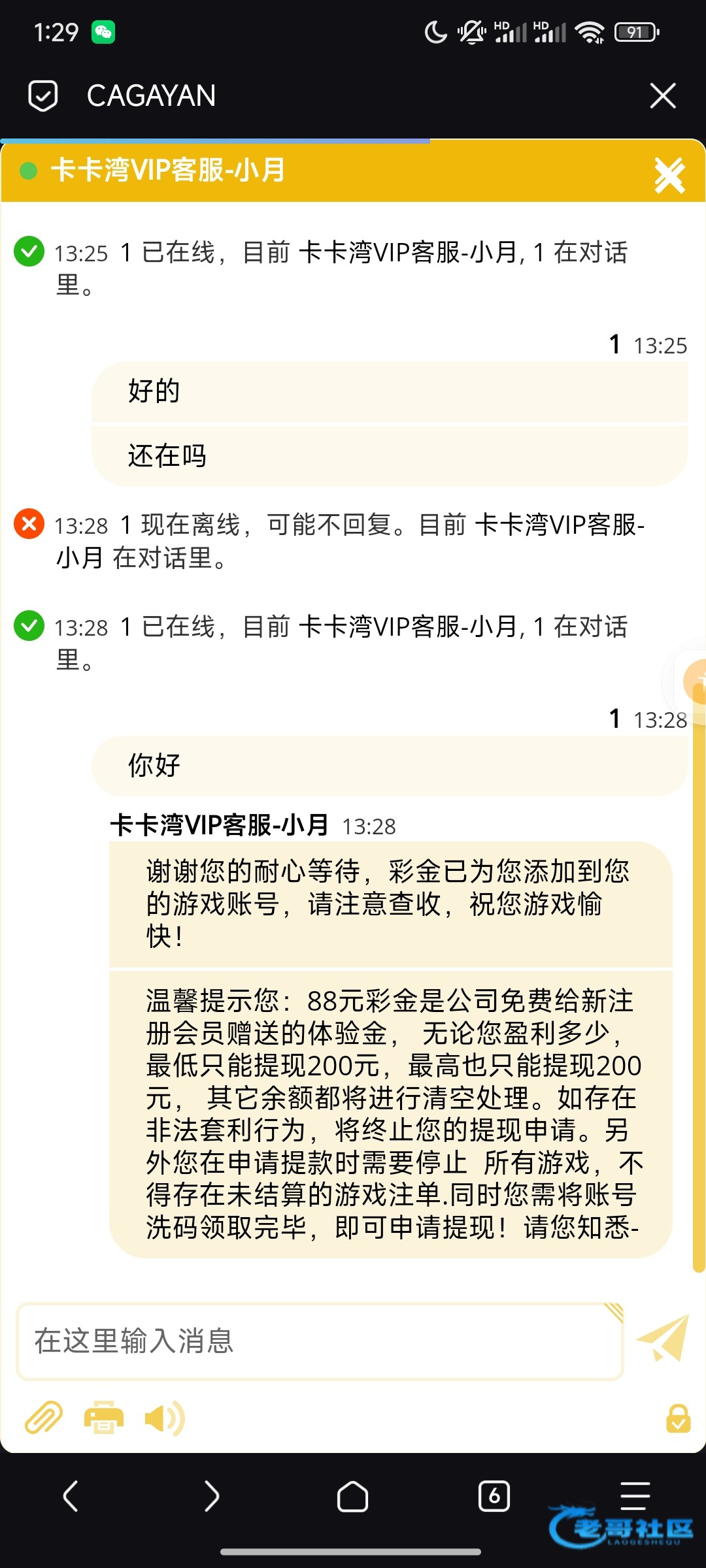Go back to the previous page
The width and height of the screenshot is (706, 1568).
click(71, 1496)
